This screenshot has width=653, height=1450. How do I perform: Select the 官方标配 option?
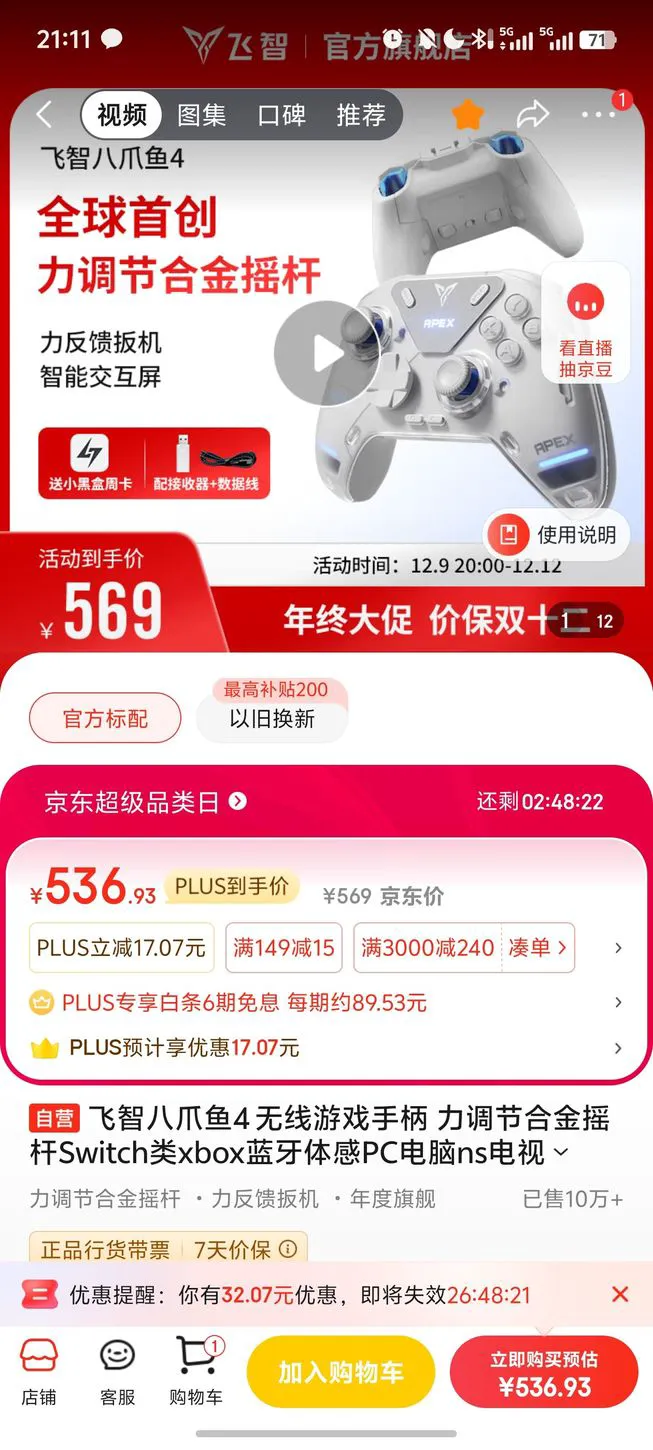click(x=105, y=718)
